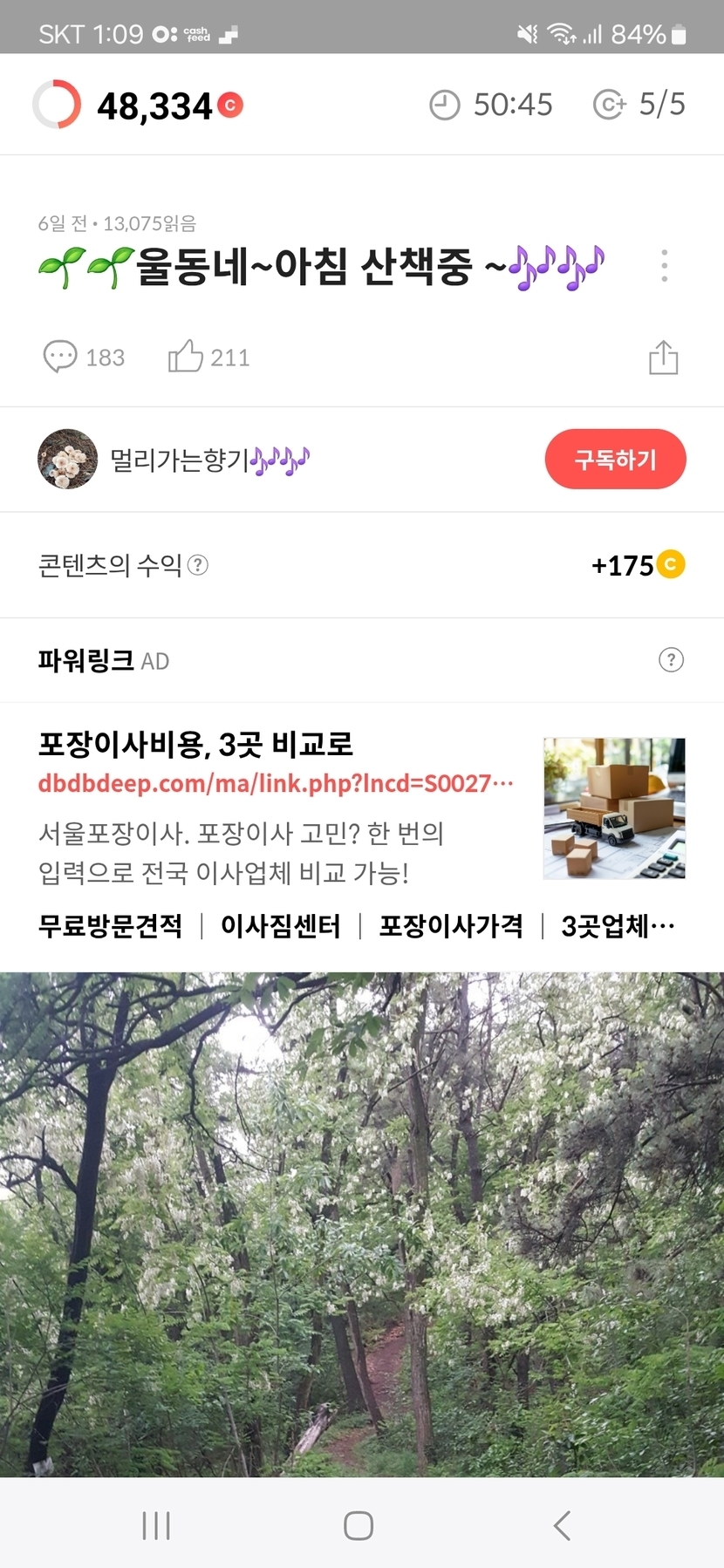Viewport: 724px width, 1568px height.
Task: Open recent apps from the navigation bar
Action: click(156, 1525)
